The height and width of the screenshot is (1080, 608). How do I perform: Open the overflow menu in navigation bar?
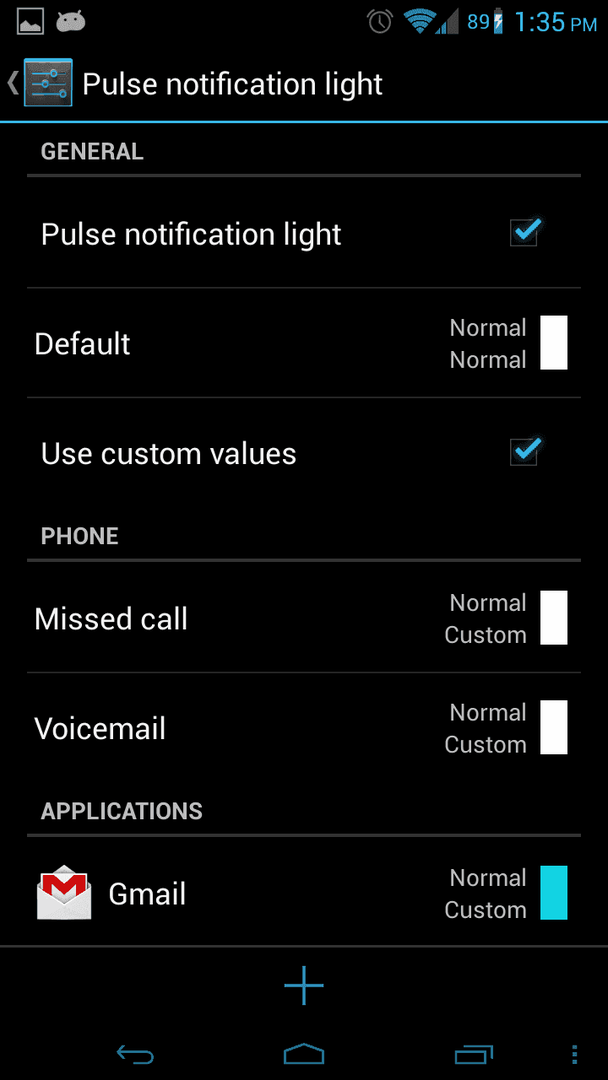575,1054
